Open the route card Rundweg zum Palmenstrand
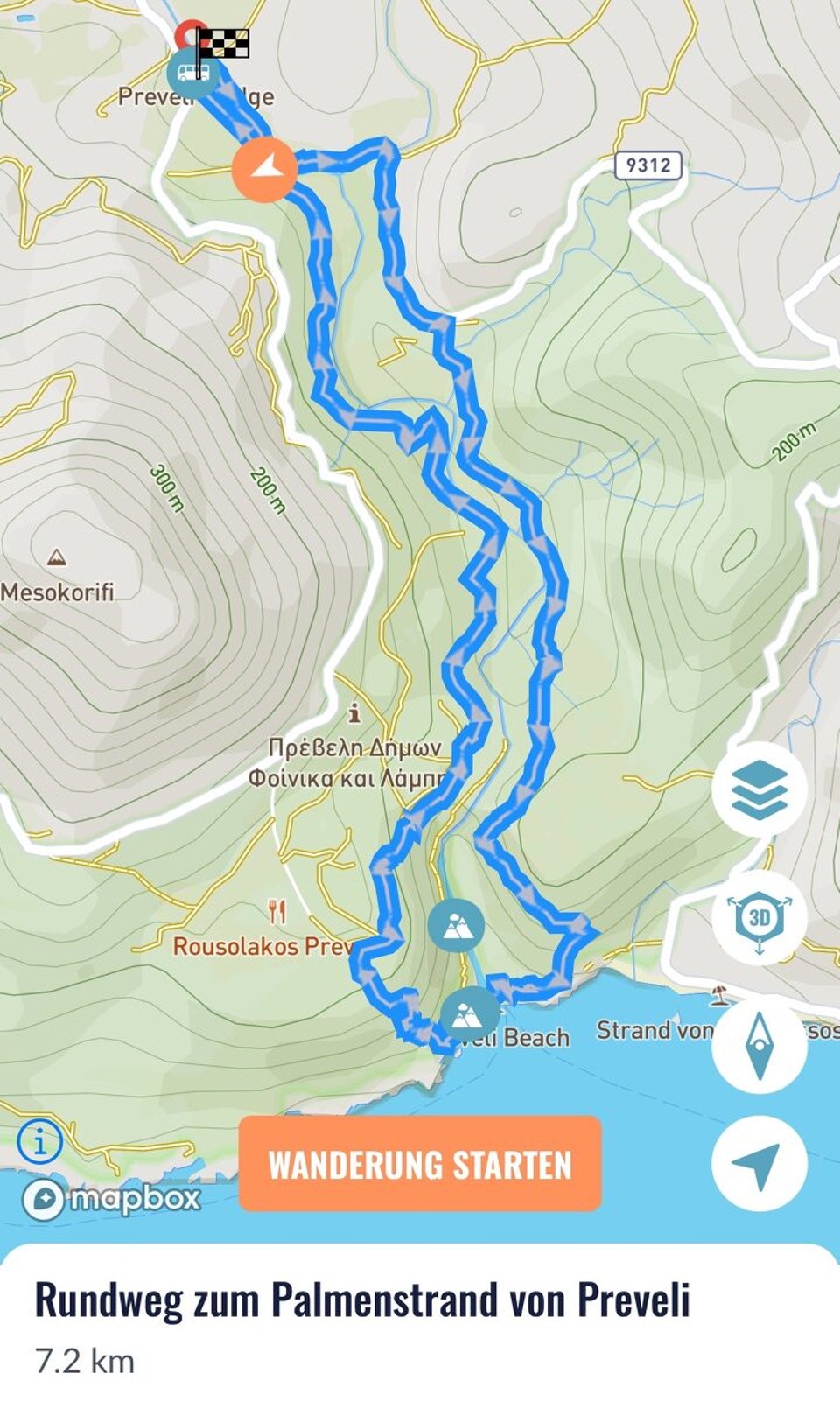This screenshot has width=840, height=1402. 362,1300
